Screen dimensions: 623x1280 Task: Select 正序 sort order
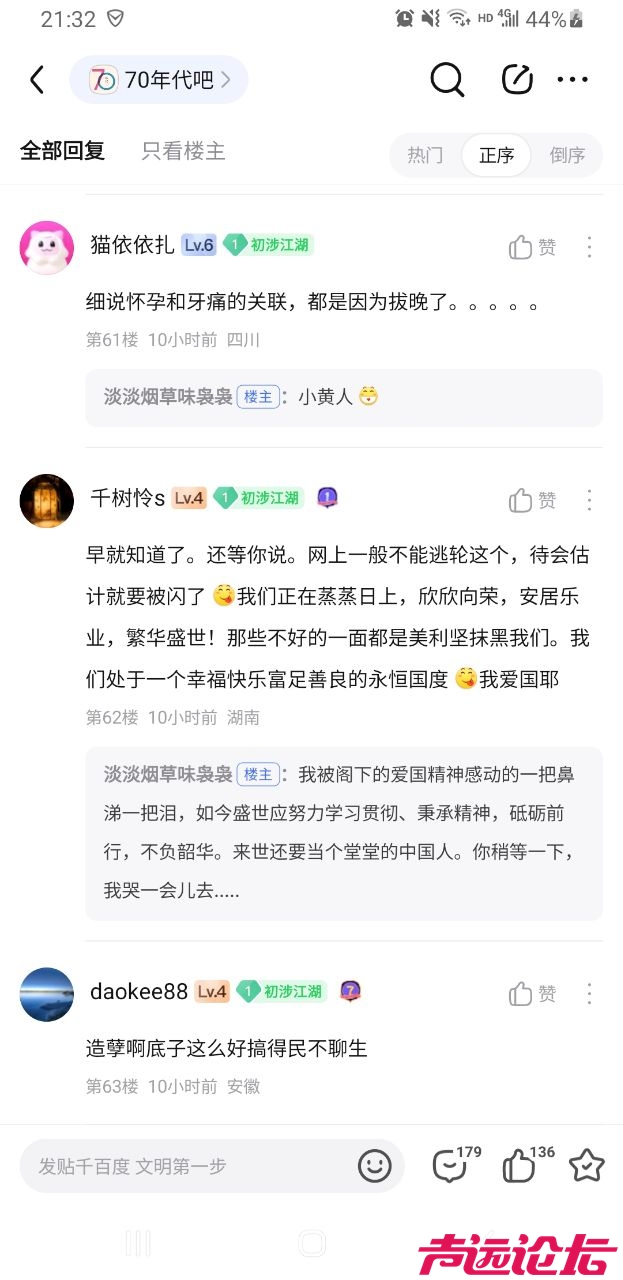click(x=496, y=155)
